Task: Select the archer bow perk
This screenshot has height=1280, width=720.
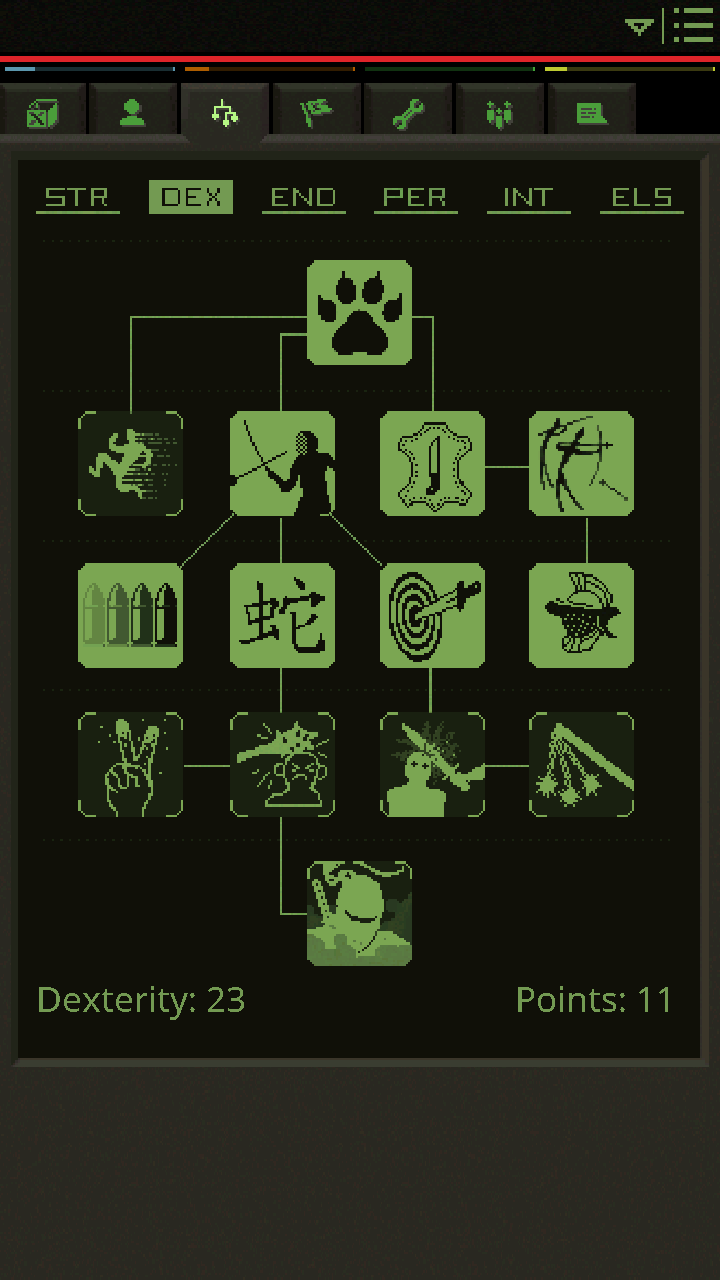Action: click(x=581, y=463)
